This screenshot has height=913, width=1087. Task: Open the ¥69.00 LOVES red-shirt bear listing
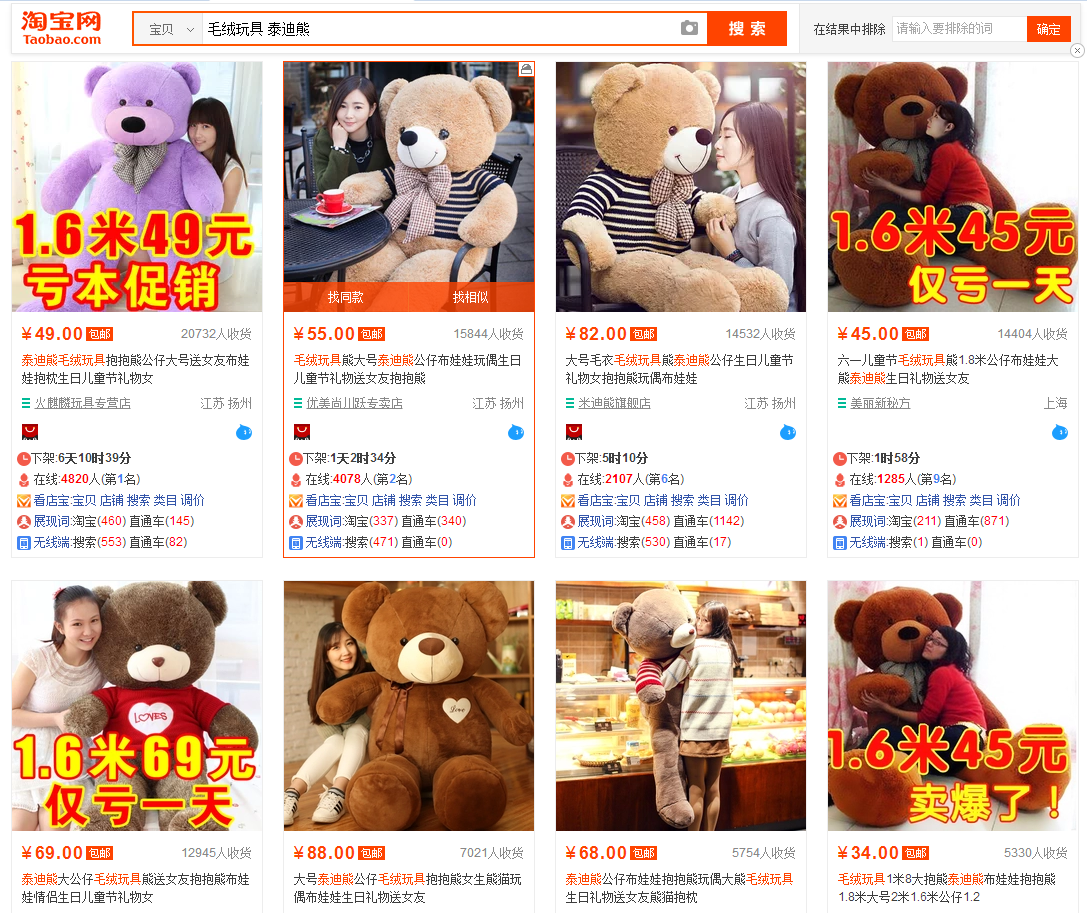(137, 705)
